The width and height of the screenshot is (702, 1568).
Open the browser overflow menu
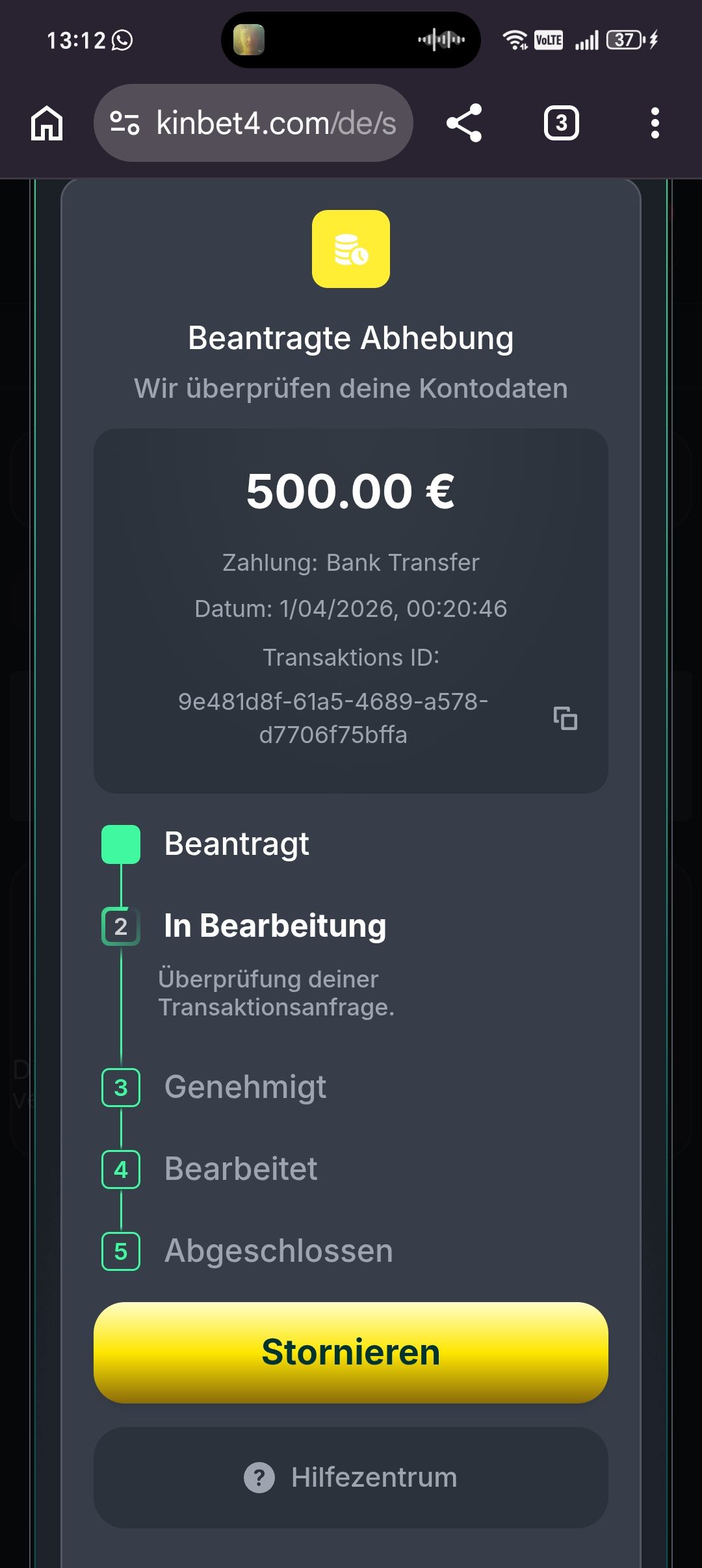click(655, 123)
